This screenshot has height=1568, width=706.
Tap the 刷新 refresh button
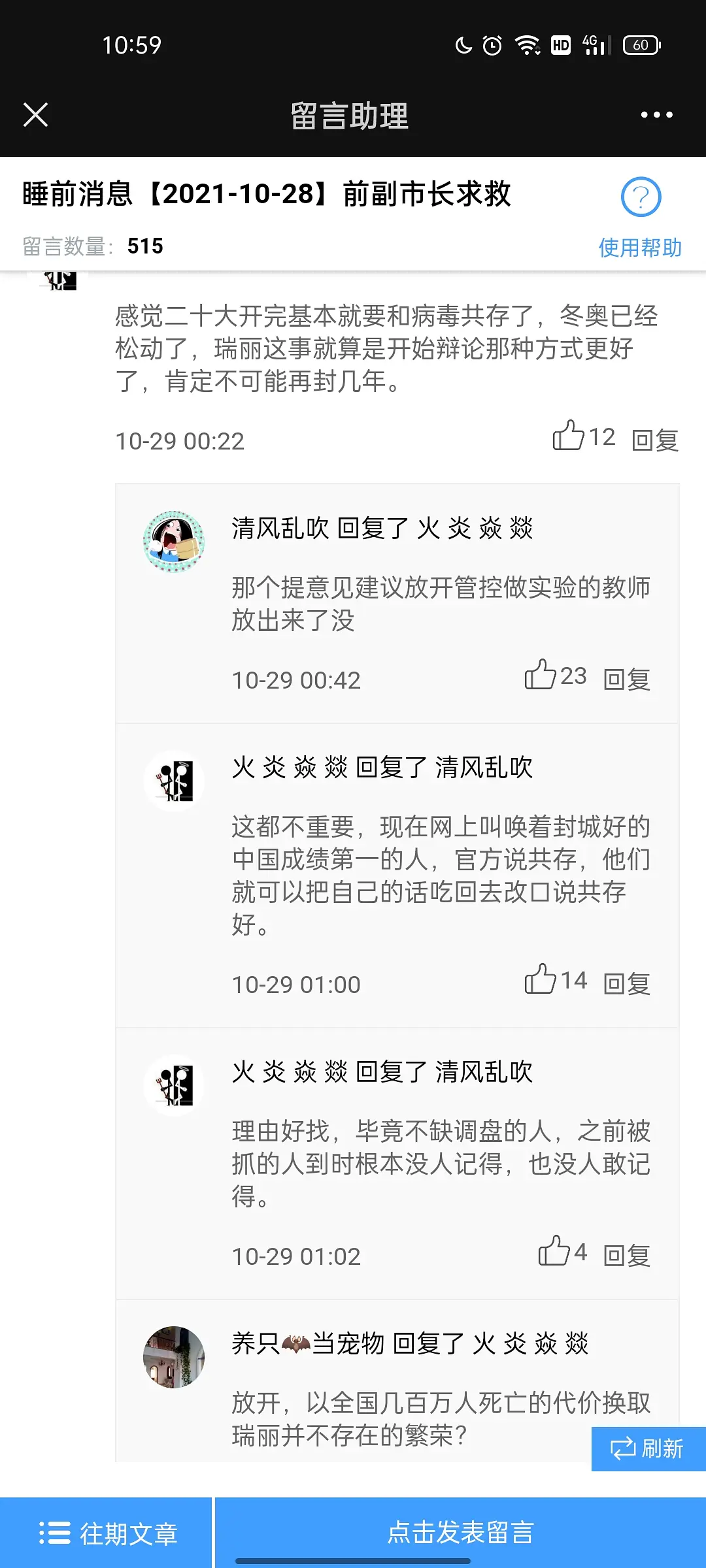(x=648, y=1449)
